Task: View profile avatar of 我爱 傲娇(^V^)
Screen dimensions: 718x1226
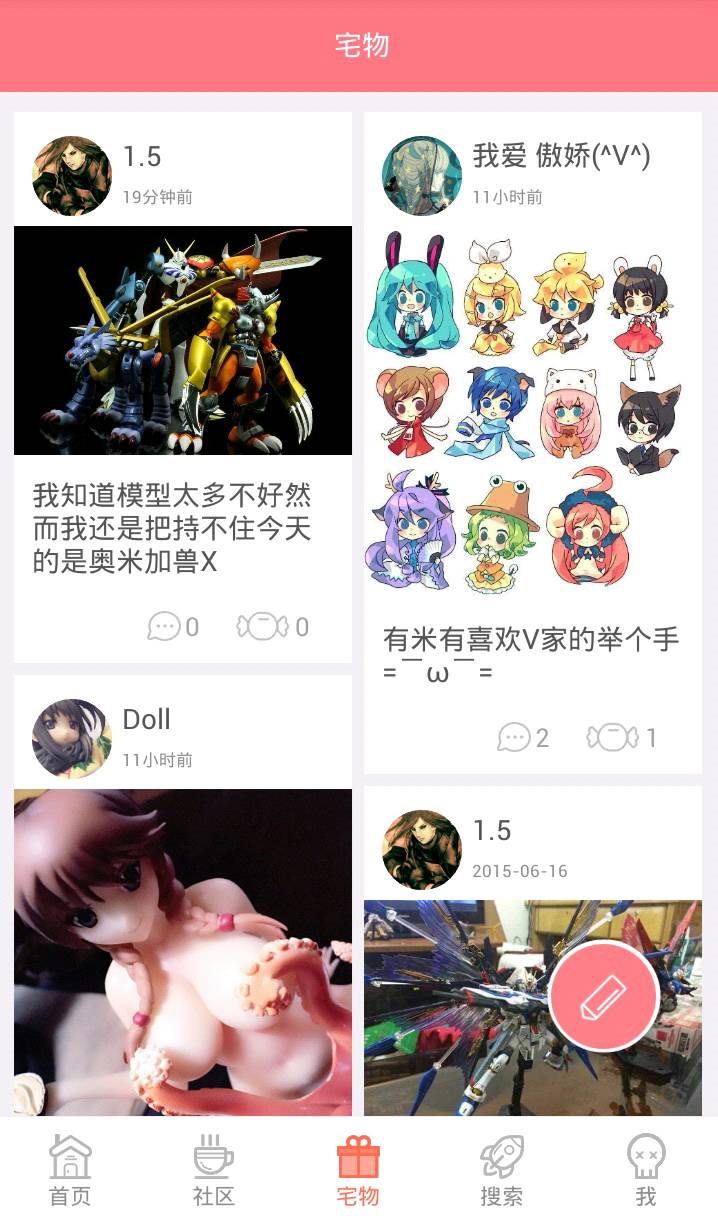Action: 422,176
